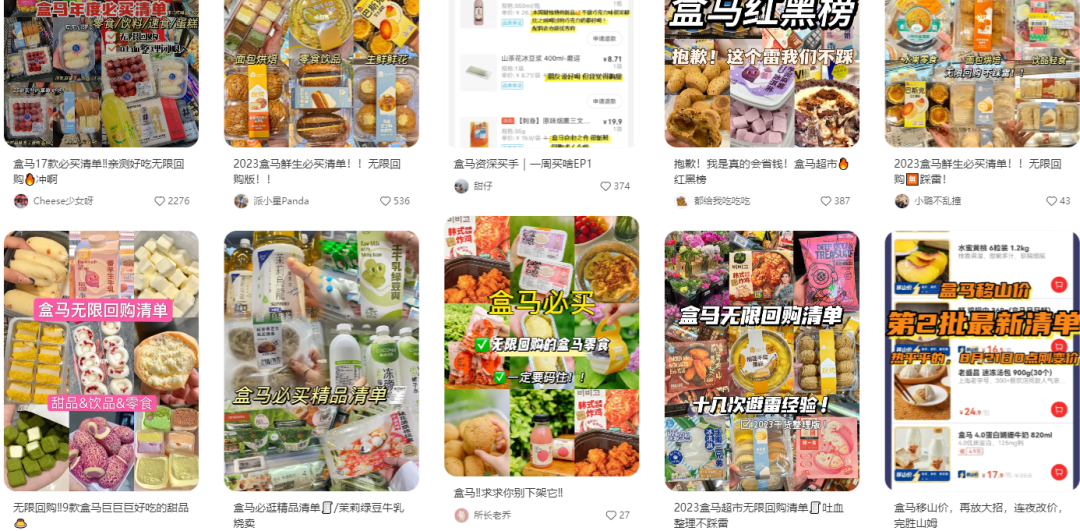Screen dimensions: 1080x531
Task: Open the post 2023盒马超市无限回购清单 吐血整理不踩雷
Action: (x=761, y=360)
